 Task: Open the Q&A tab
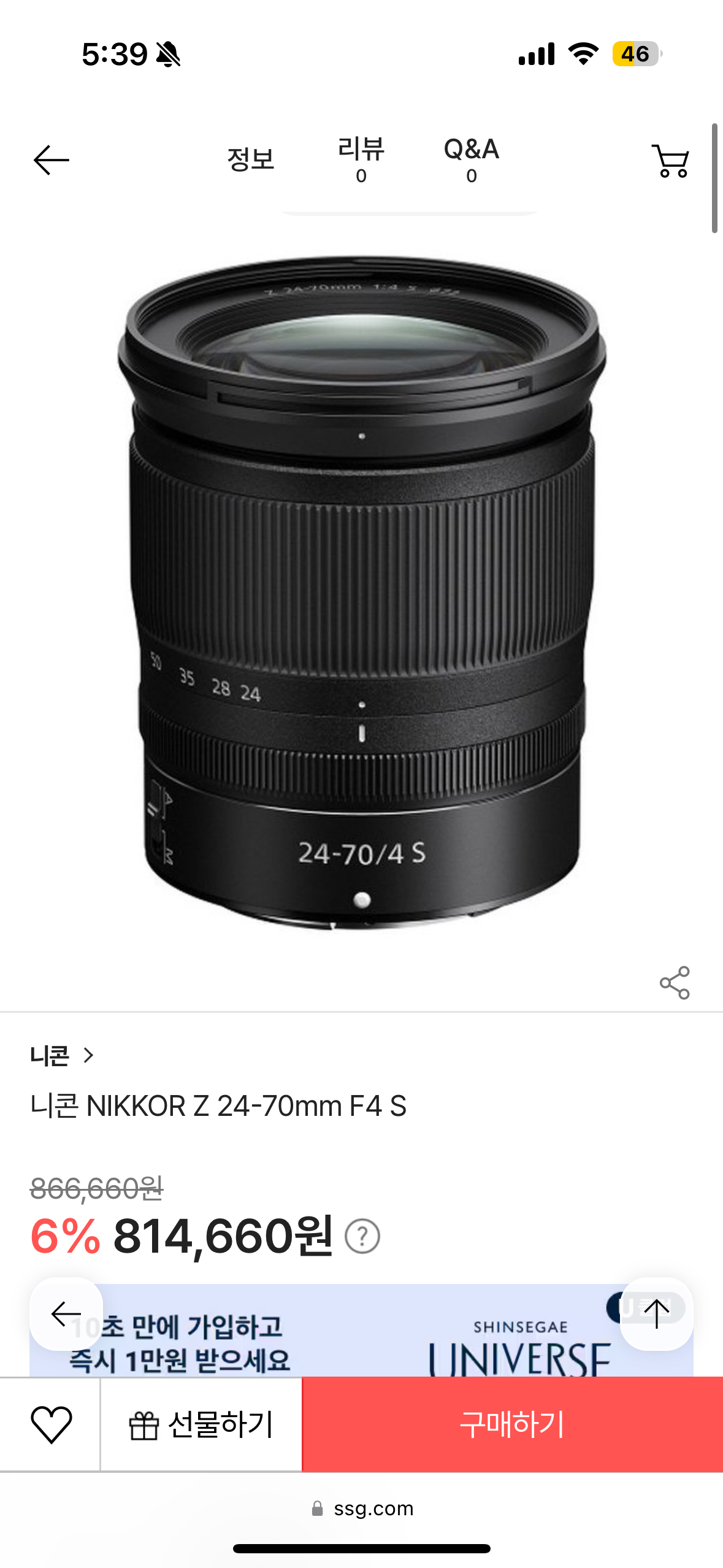coord(471,160)
